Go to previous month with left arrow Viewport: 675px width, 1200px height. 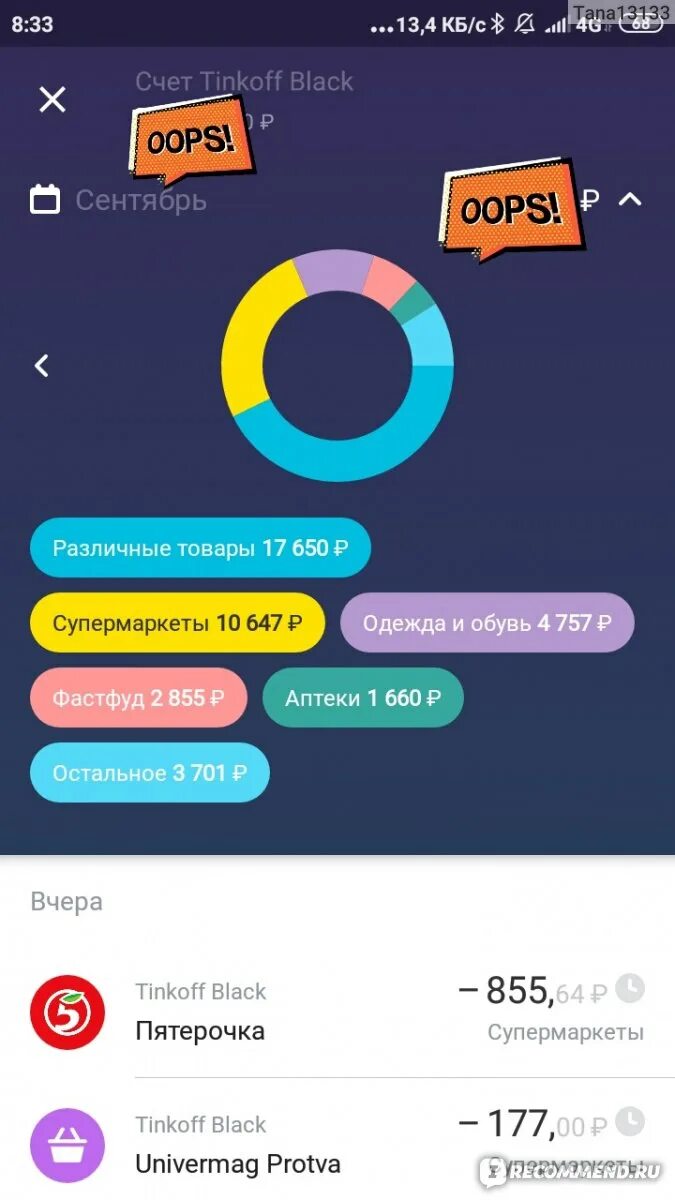click(x=42, y=366)
